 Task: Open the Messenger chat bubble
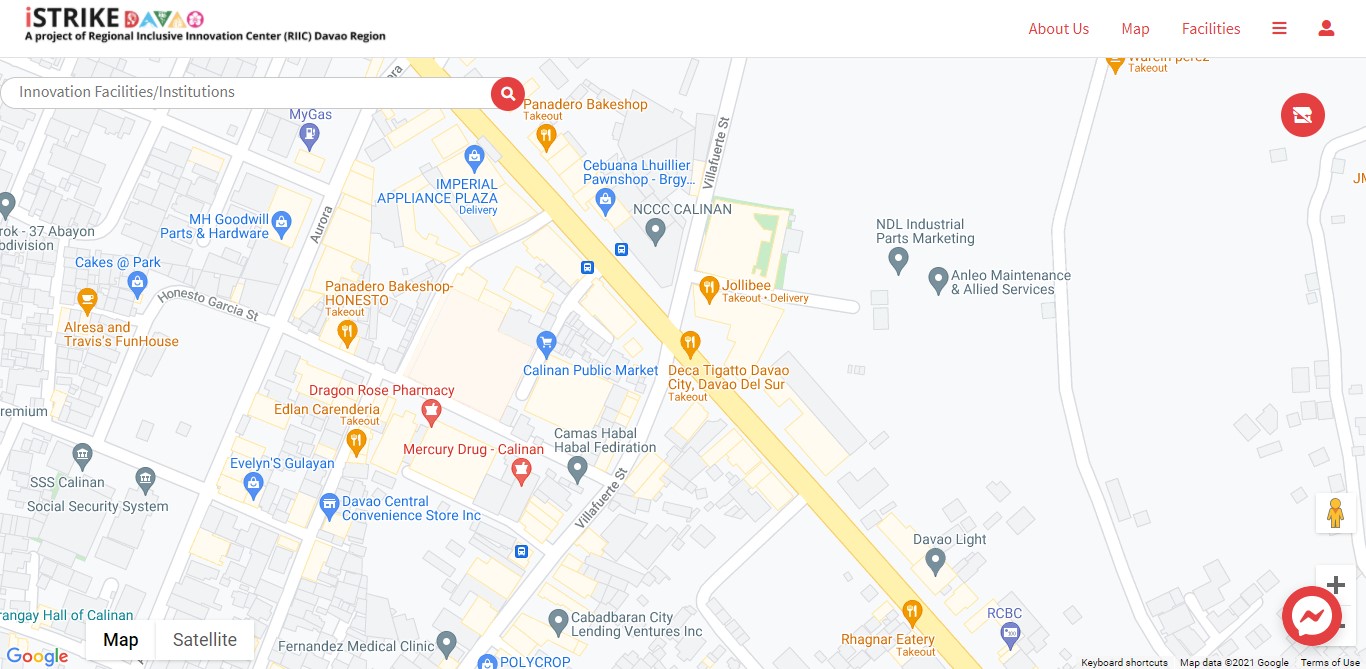1311,616
